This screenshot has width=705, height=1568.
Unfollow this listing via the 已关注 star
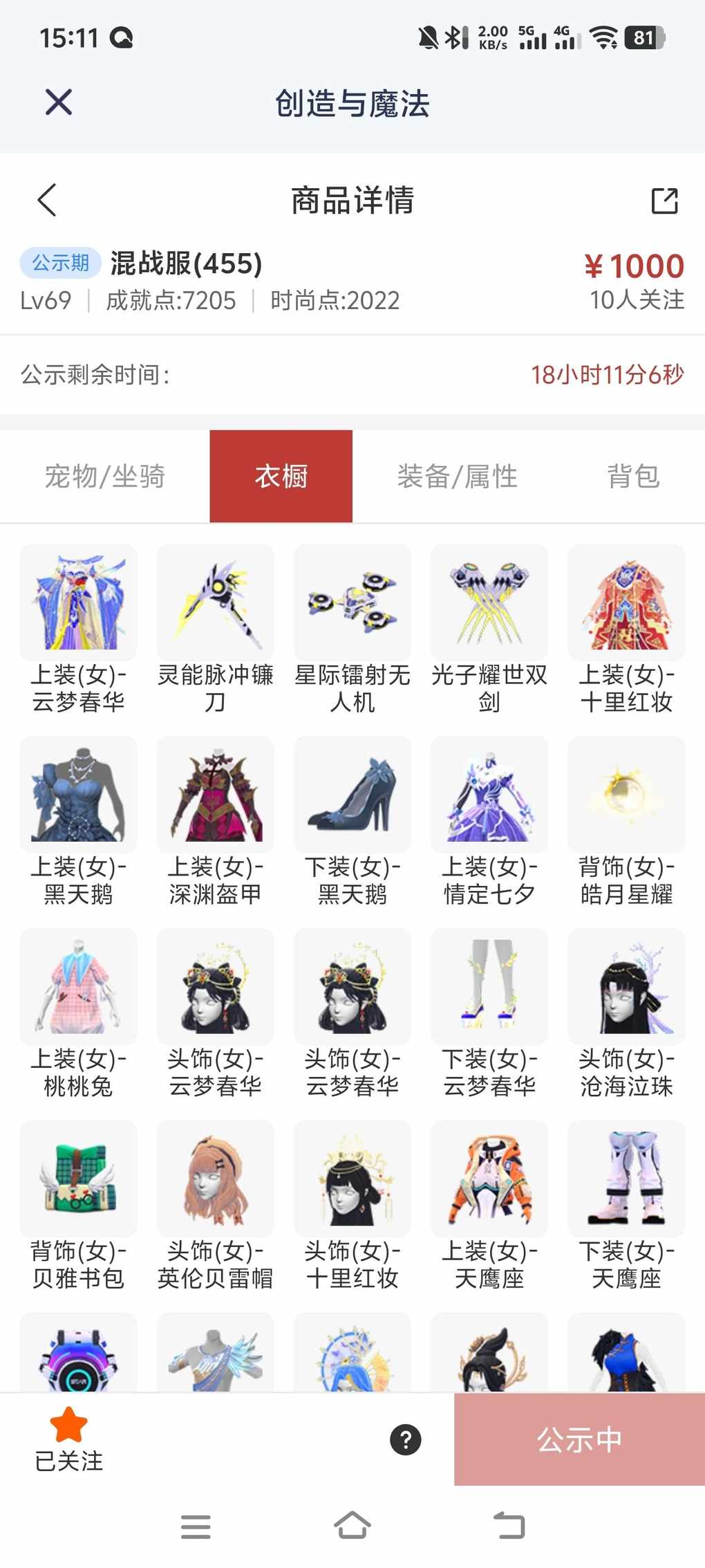coord(69,1439)
